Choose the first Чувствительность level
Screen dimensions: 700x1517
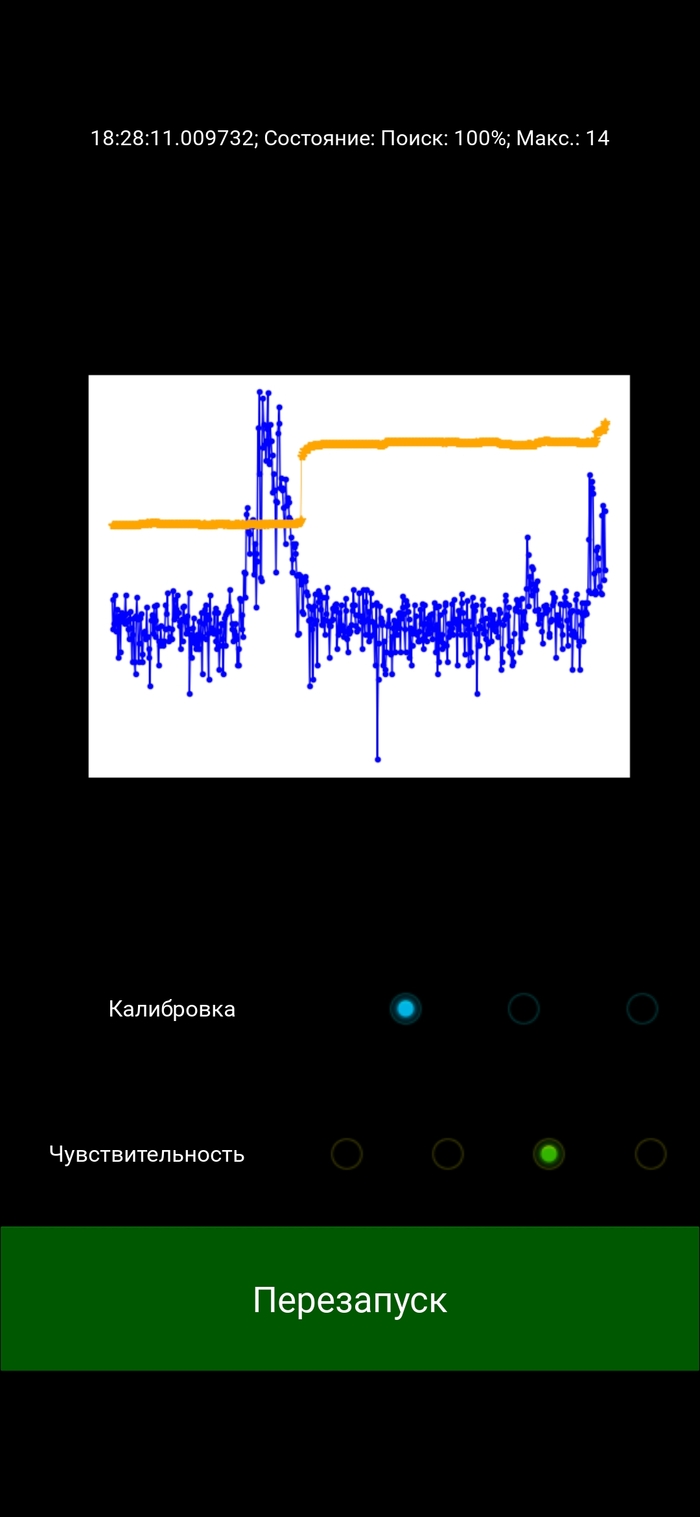(346, 1154)
